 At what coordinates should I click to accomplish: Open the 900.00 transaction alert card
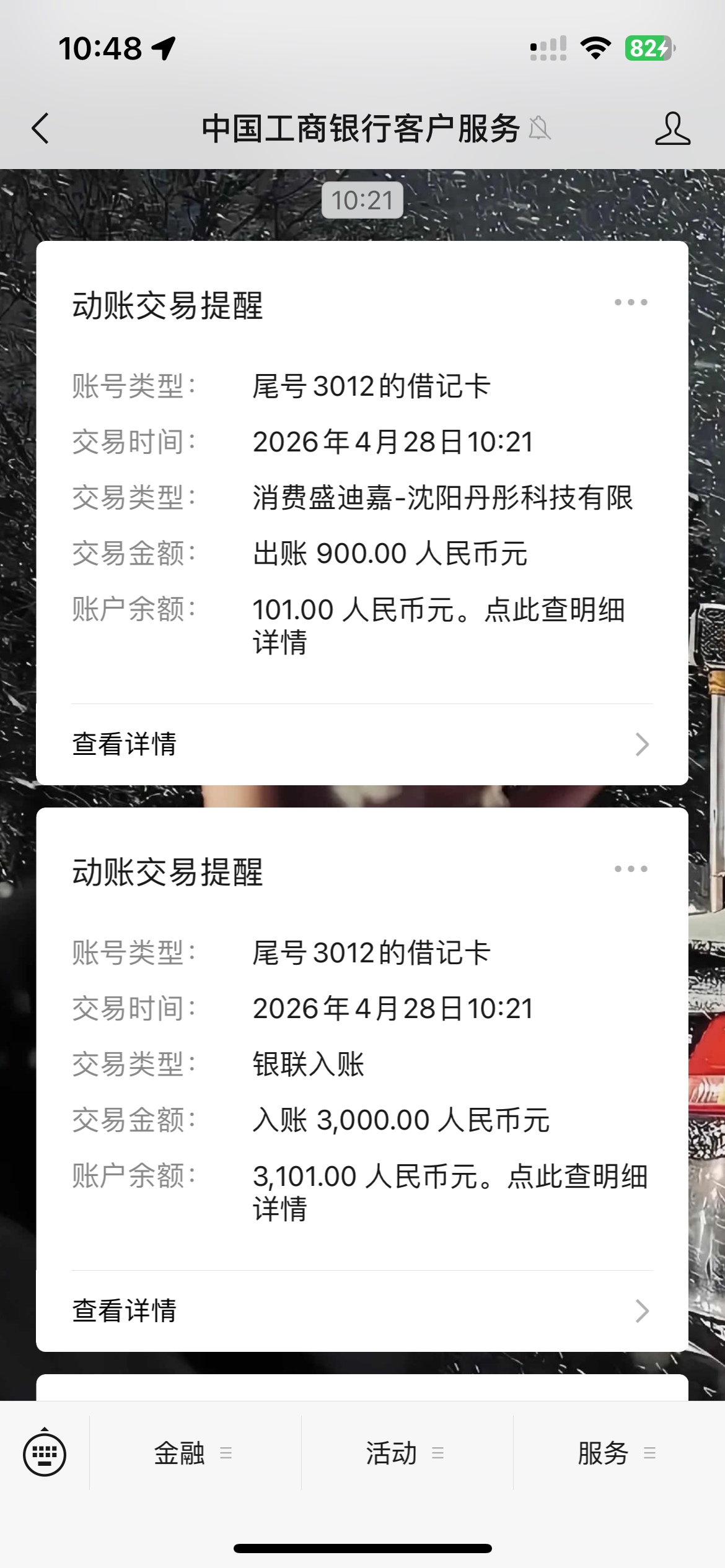[x=362, y=495]
